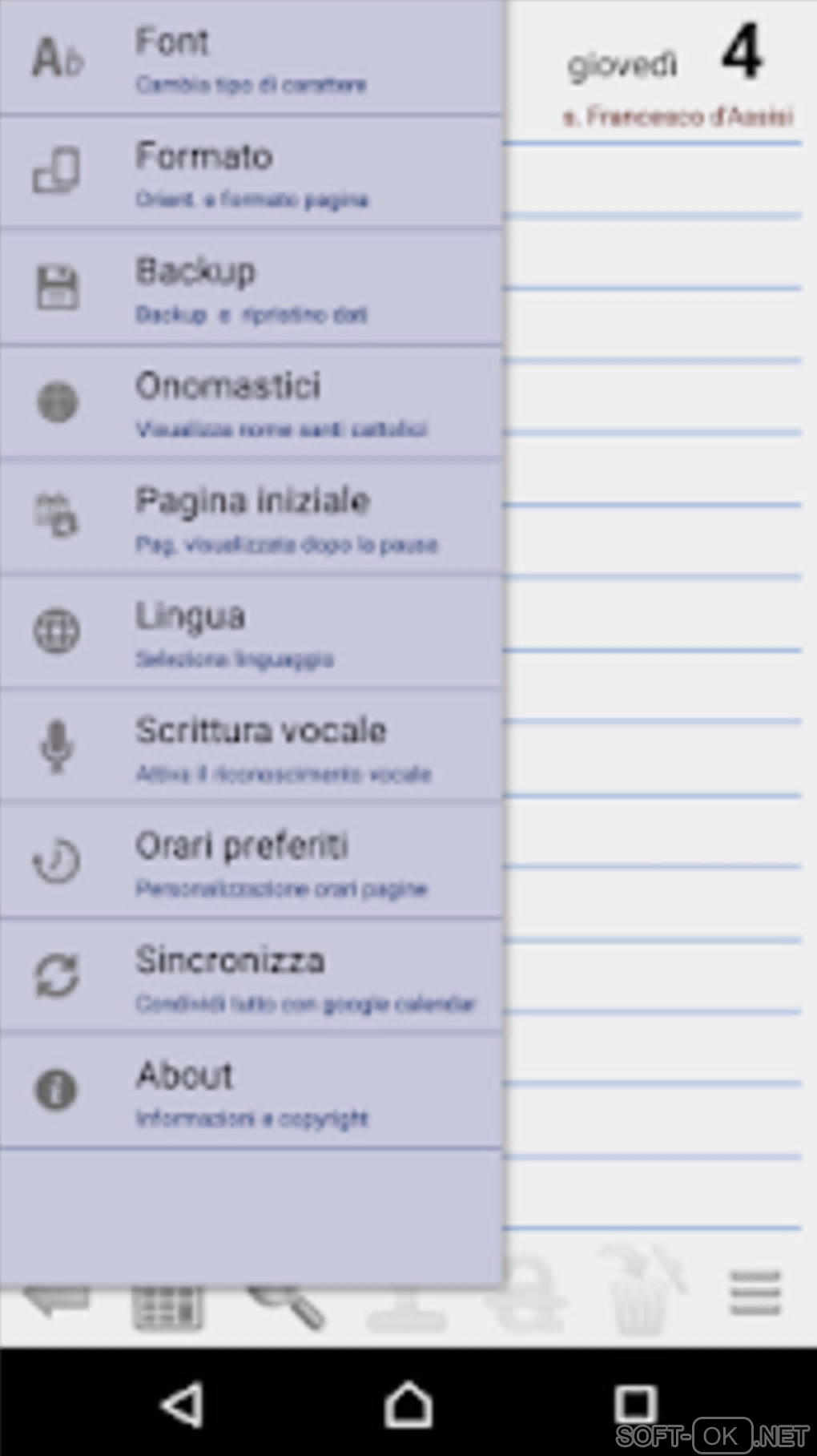Tap the trash delete icon
Image resolution: width=817 pixels, height=1456 pixels.
click(638, 1292)
